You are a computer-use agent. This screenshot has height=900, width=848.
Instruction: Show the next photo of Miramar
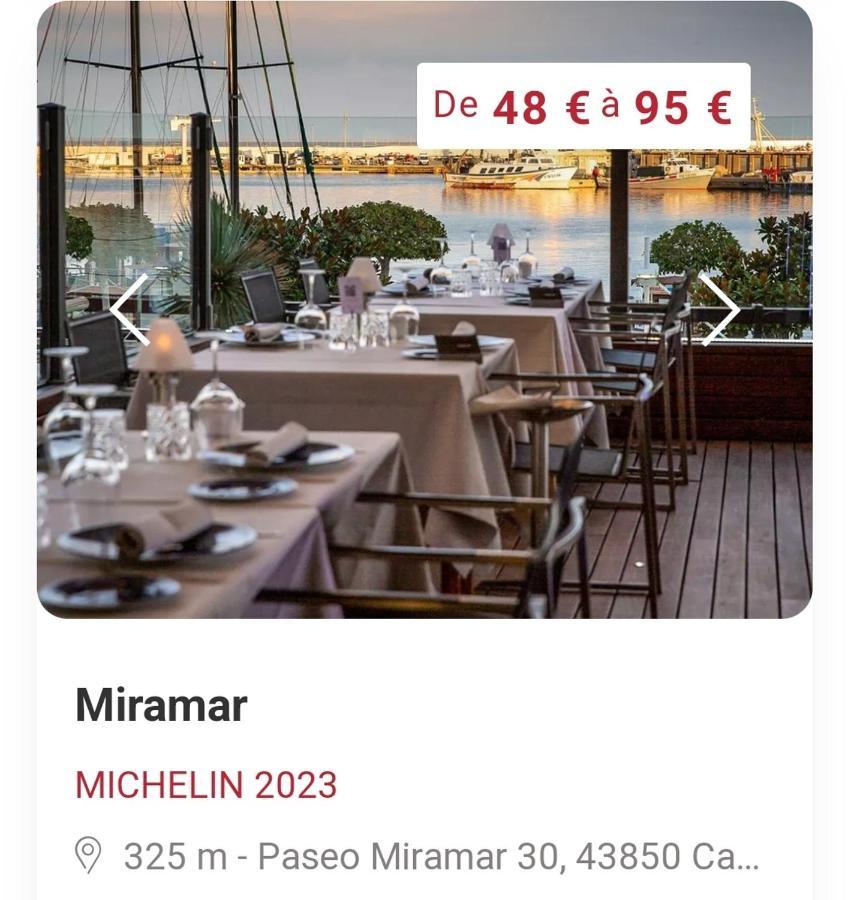719,310
